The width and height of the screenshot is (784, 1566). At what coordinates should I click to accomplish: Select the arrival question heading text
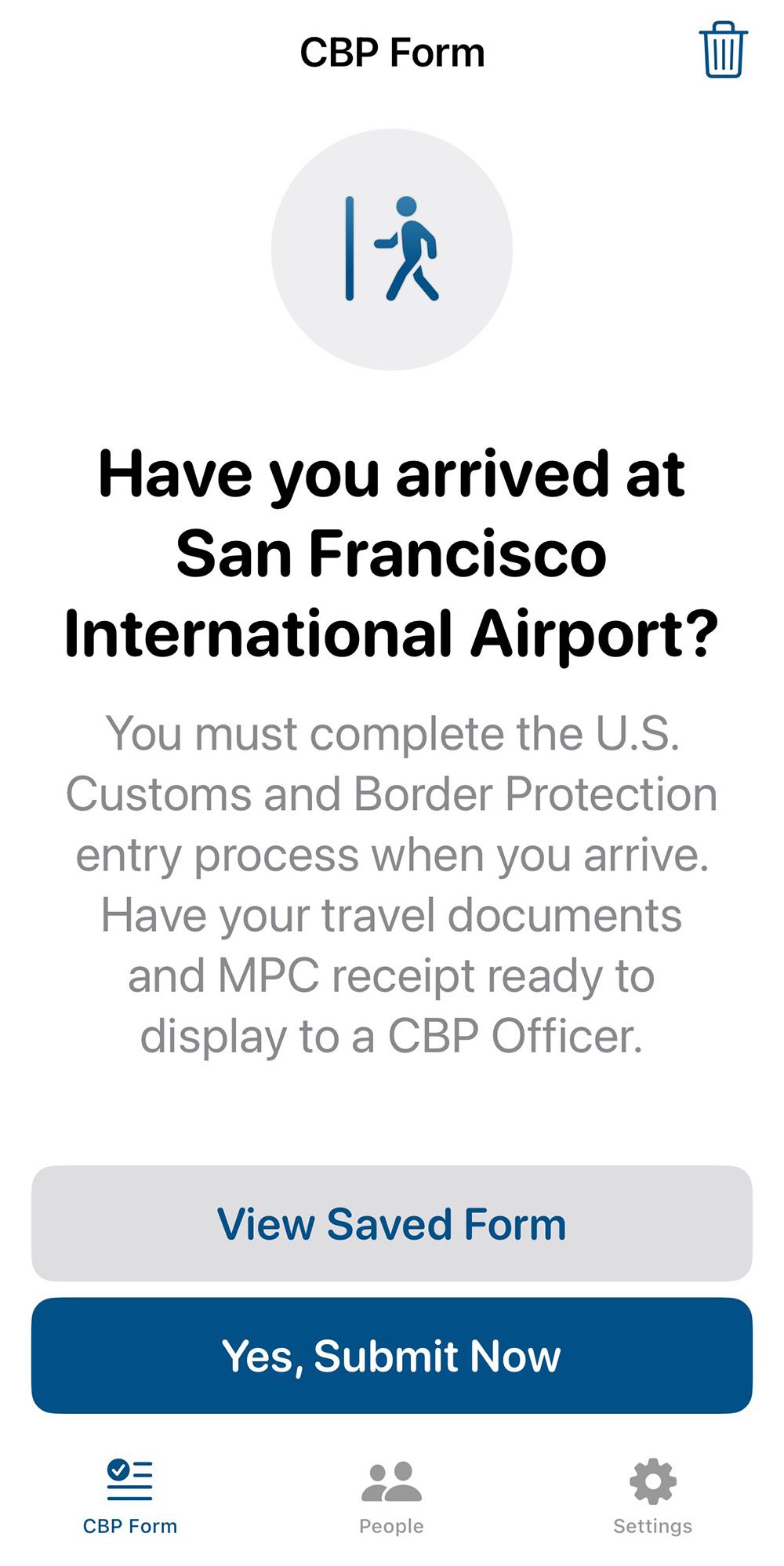(392, 550)
